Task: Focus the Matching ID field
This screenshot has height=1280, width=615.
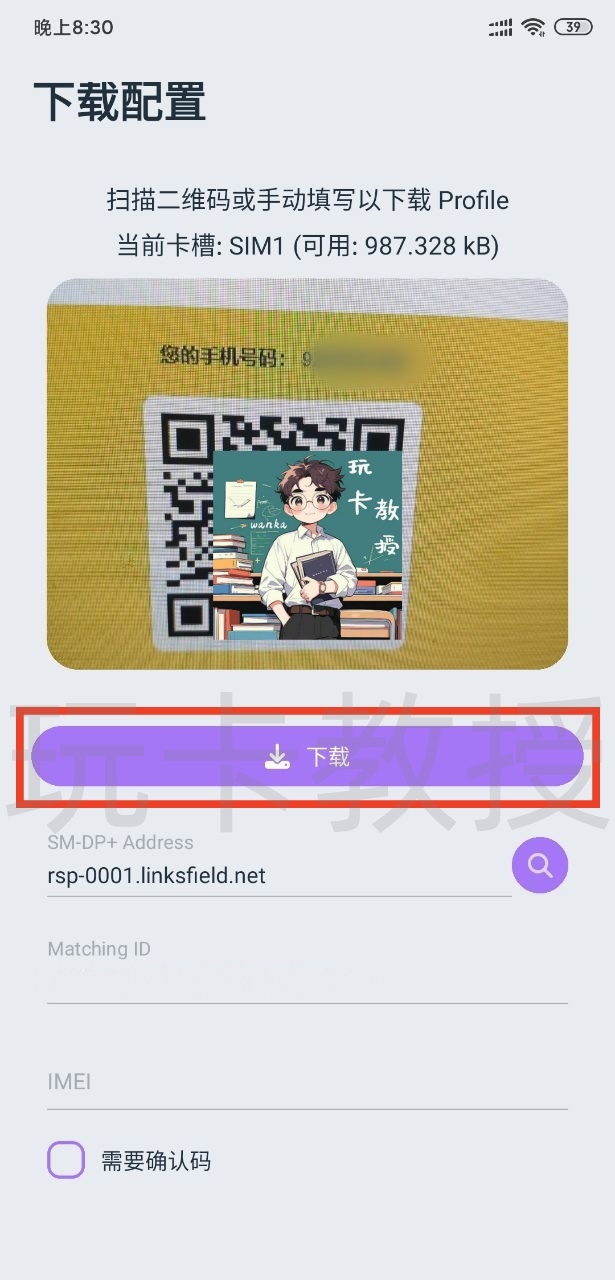Action: tap(307, 975)
